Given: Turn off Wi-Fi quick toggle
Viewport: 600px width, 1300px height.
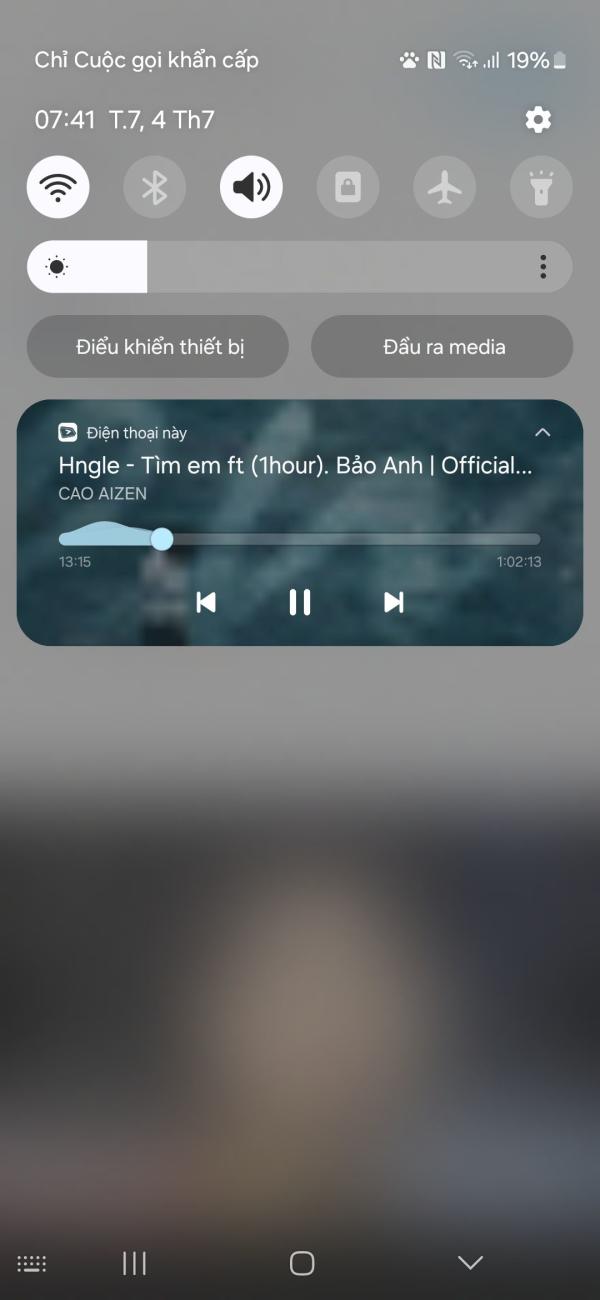Looking at the screenshot, I should point(58,187).
